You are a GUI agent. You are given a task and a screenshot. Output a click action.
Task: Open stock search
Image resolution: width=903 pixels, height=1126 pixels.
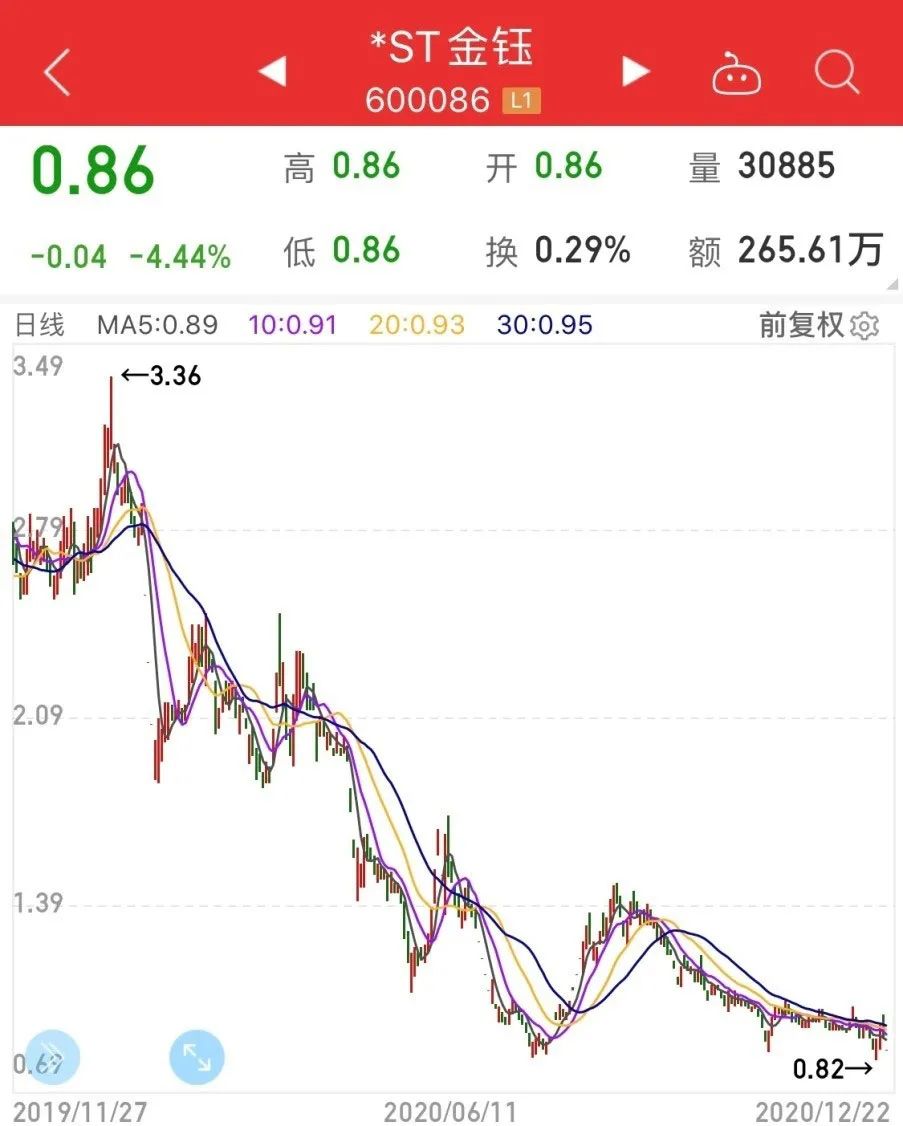(836, 72)
